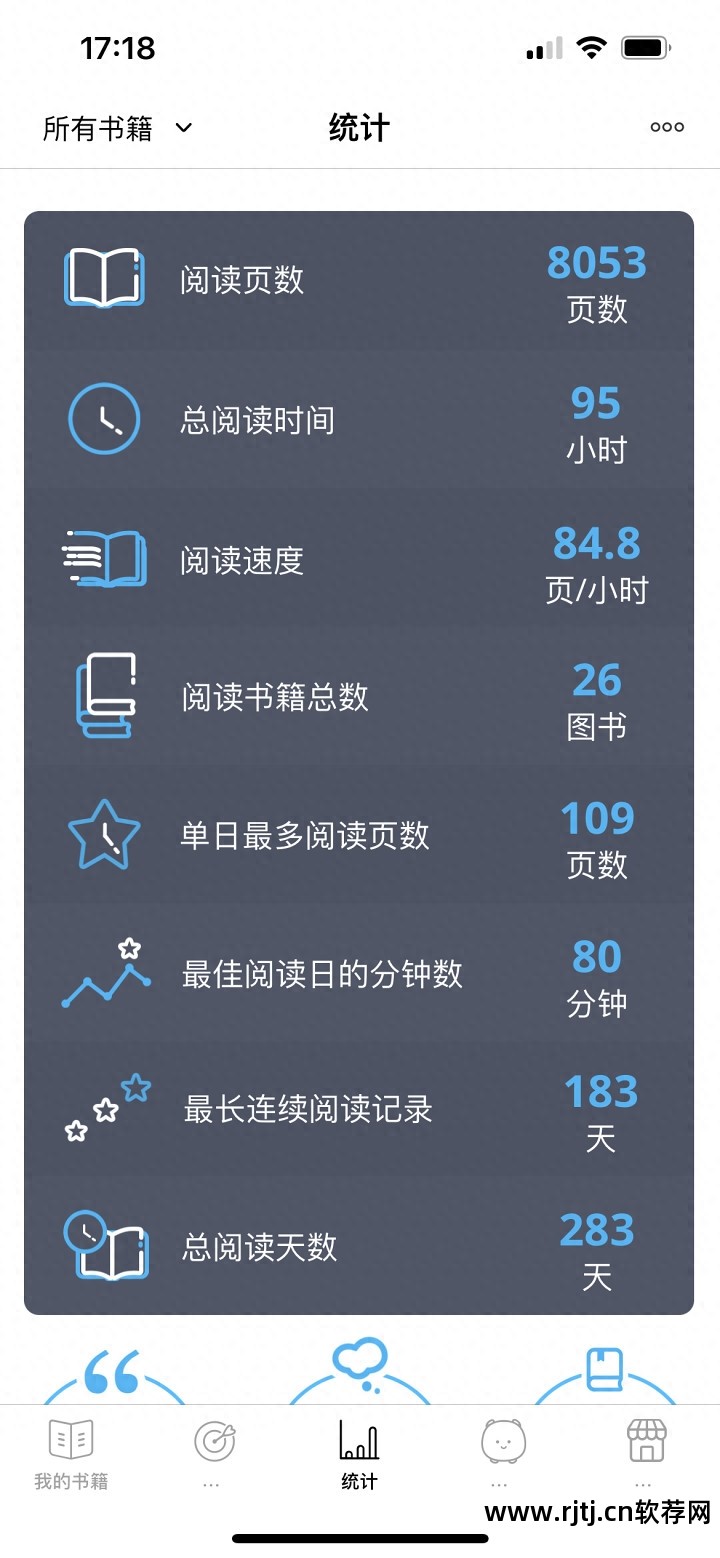This screenshot has width=720, height=1558.
Task: Click the bar chart statistics icon
Action: click(358, 1438)
